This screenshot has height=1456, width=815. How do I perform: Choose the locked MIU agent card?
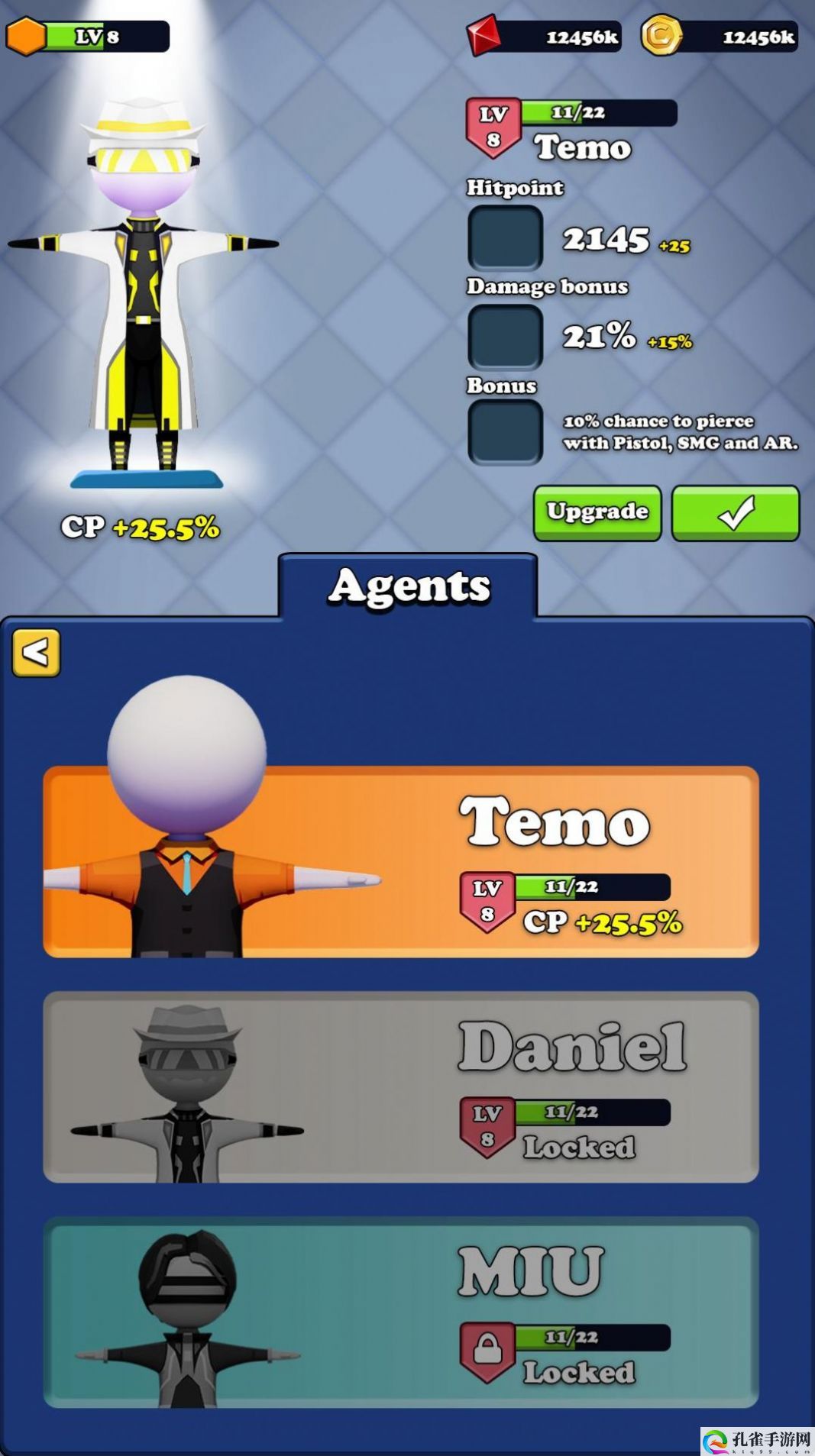(401, 1312)
